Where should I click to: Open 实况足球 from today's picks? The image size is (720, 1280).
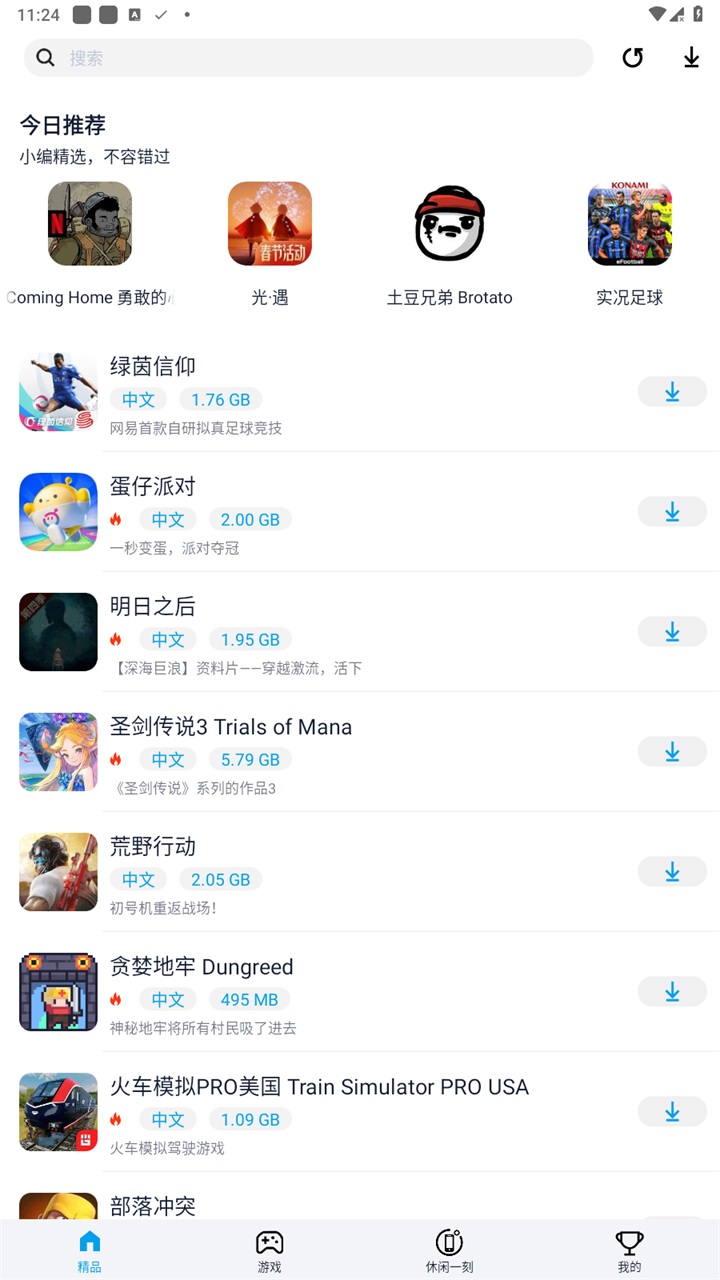click(x=630, y=224)
